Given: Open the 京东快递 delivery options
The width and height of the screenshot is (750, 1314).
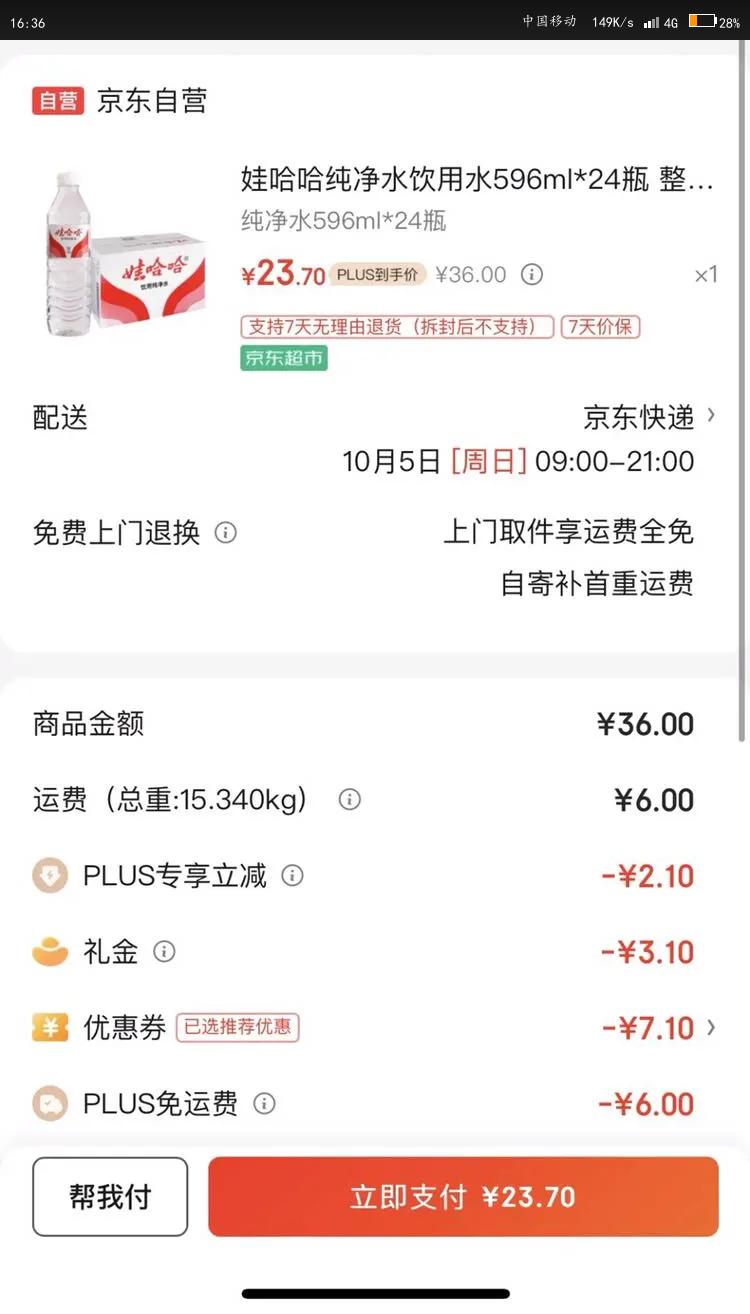Looking at the screenshot, I should 650,416.
